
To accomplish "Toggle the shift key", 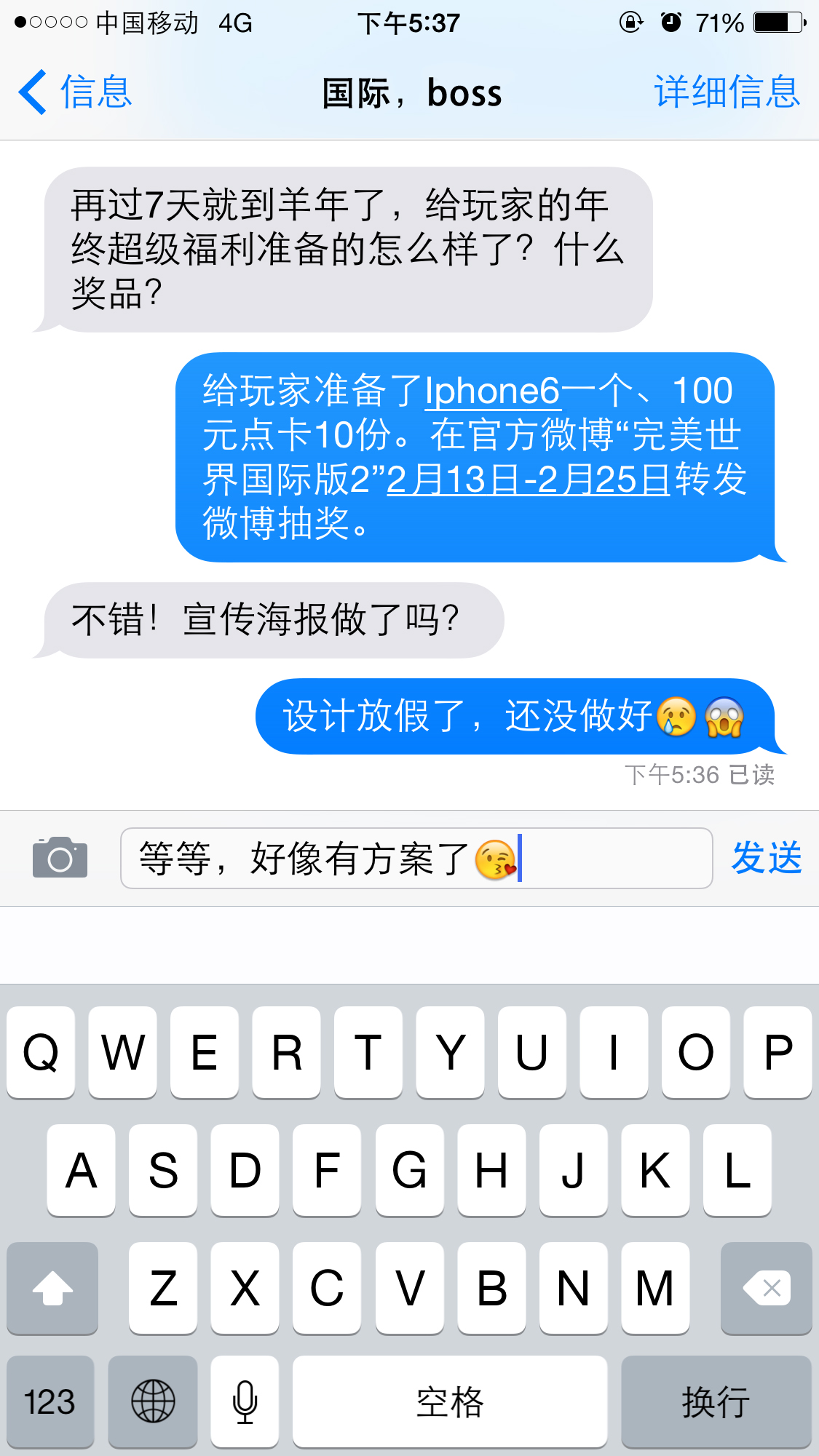I will [x=52, y=1288].
